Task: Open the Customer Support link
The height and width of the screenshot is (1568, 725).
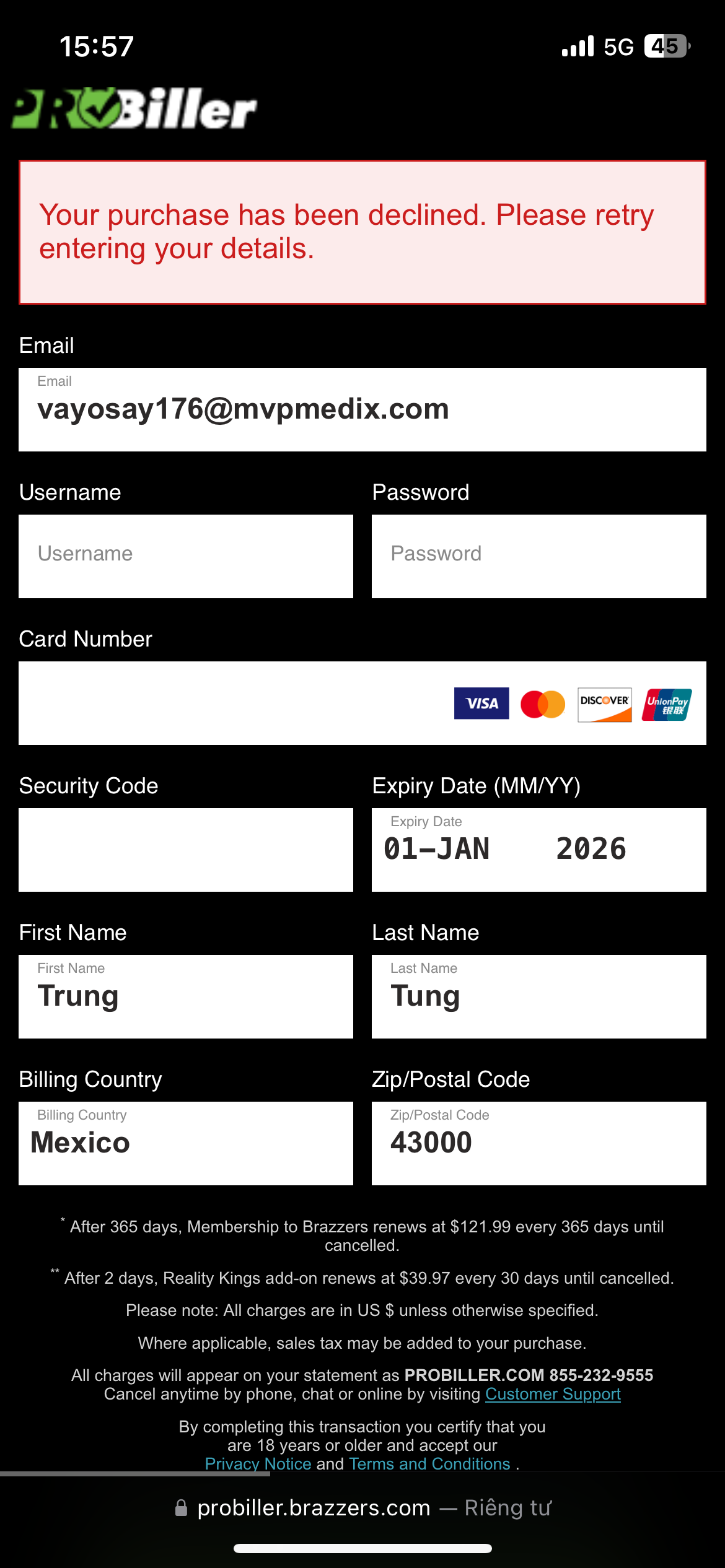Action: point(553,1394)
